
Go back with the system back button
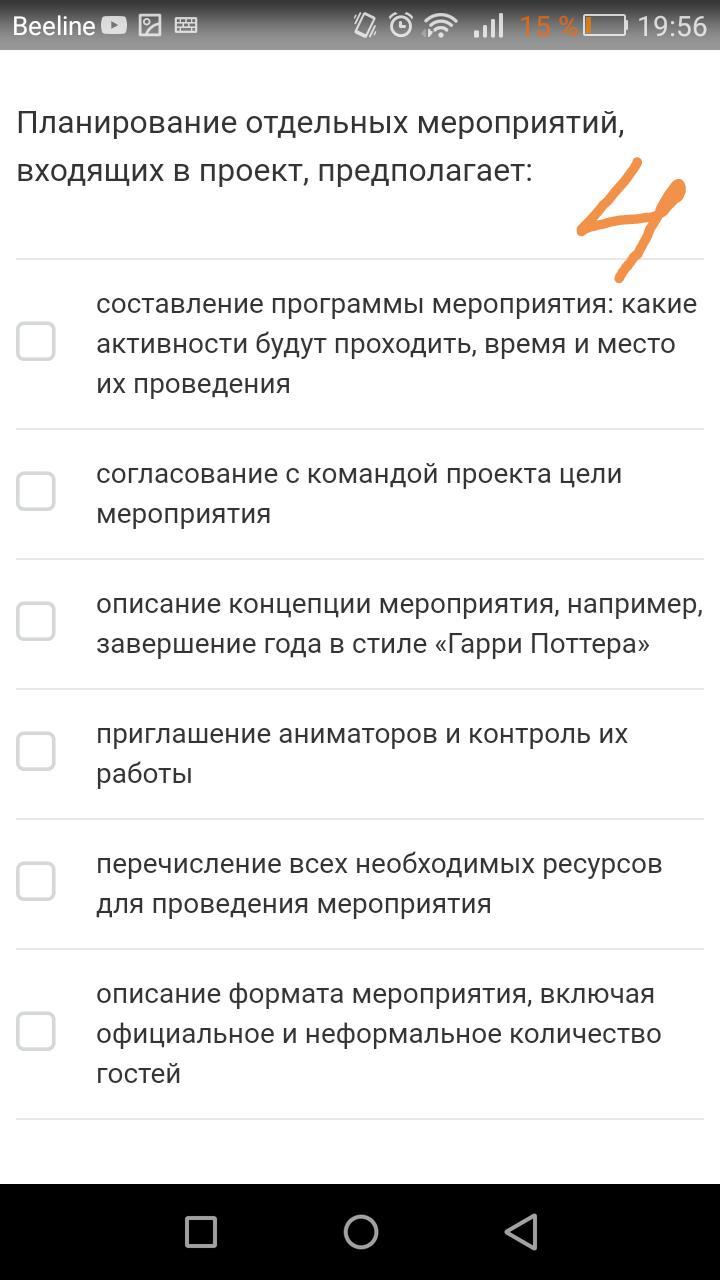coord(521,1232)
